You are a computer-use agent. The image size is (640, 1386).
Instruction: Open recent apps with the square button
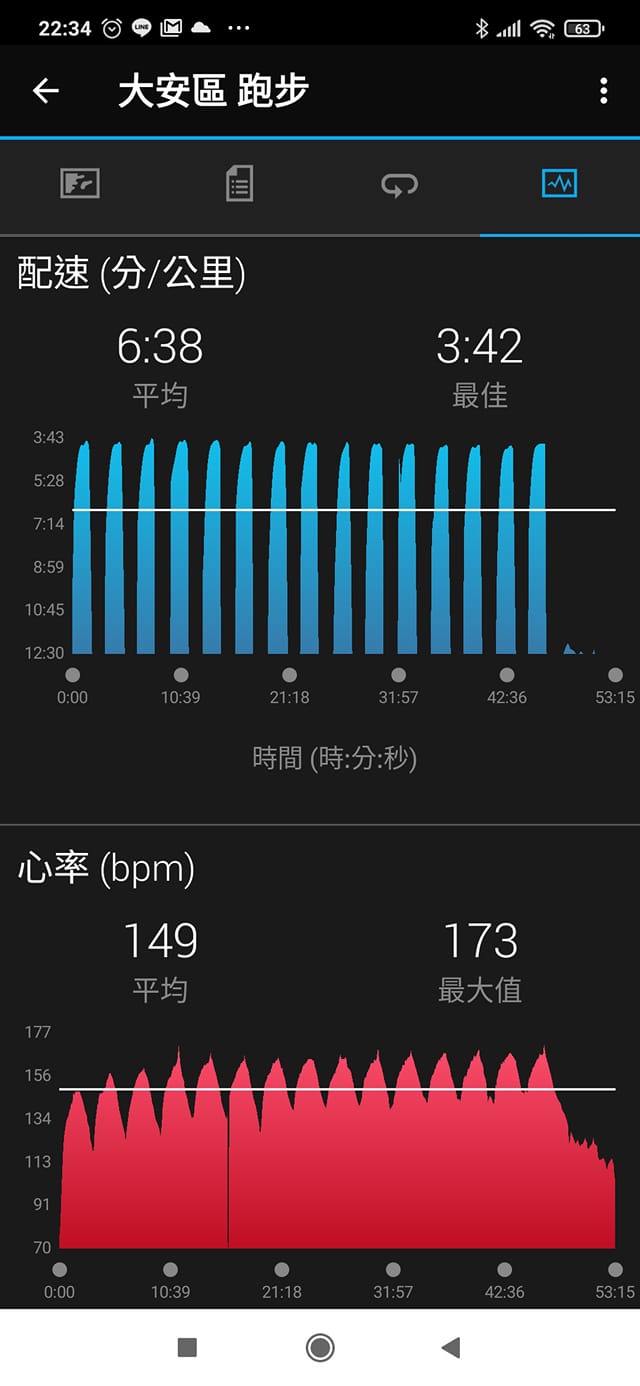coord(187,1347)
